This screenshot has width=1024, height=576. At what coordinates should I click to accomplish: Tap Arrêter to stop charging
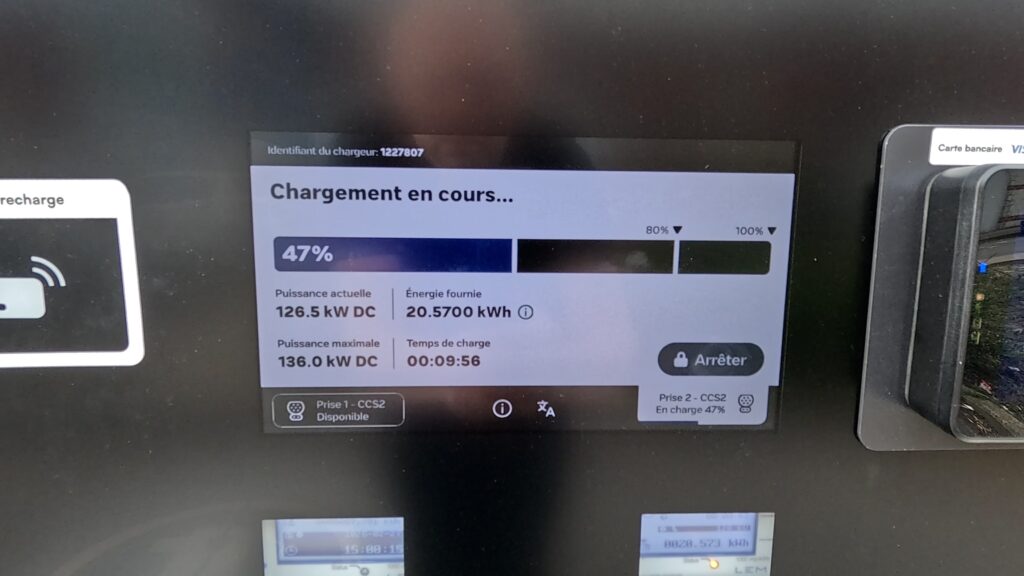710,360
